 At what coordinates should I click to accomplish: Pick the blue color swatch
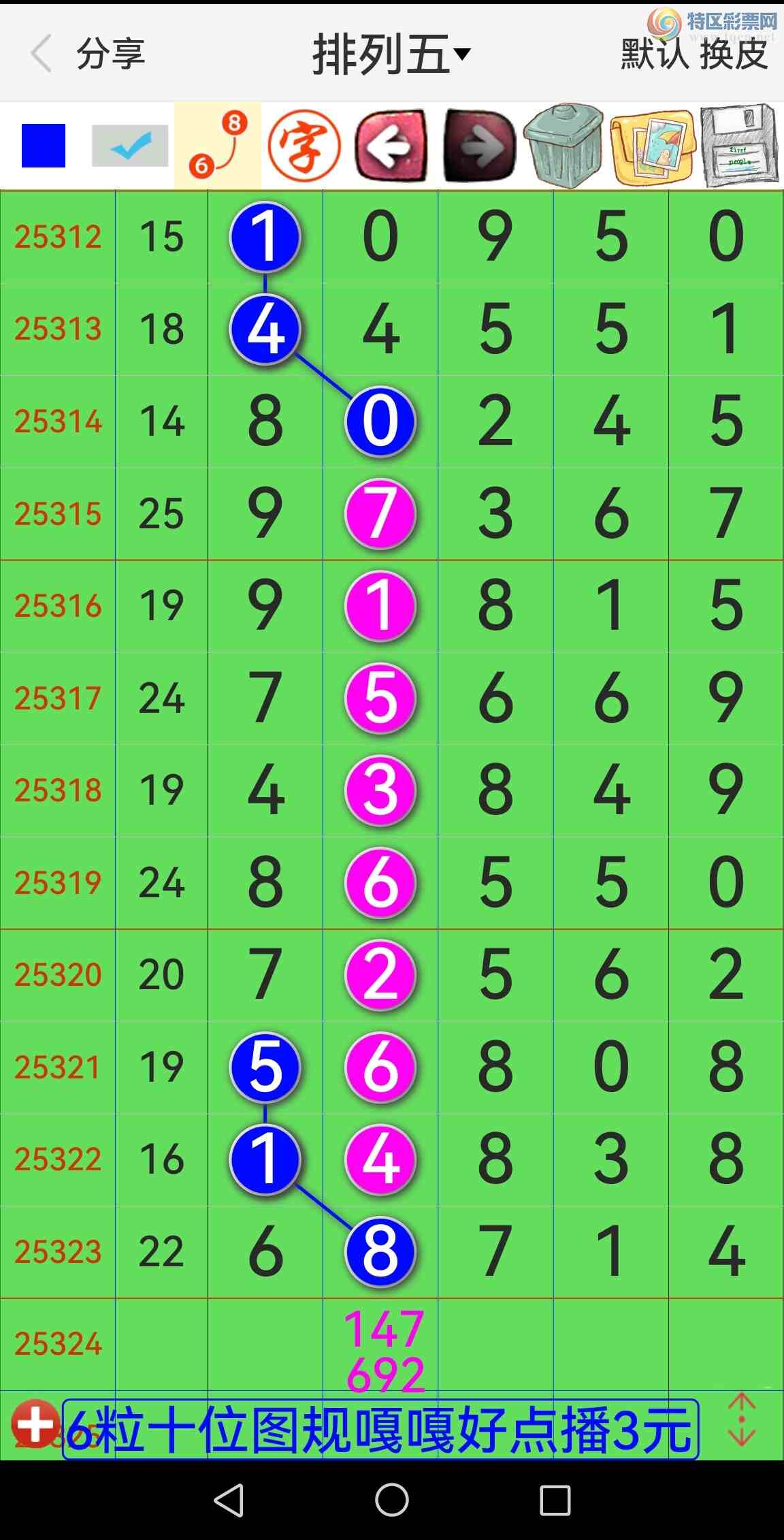coord(44,146)
